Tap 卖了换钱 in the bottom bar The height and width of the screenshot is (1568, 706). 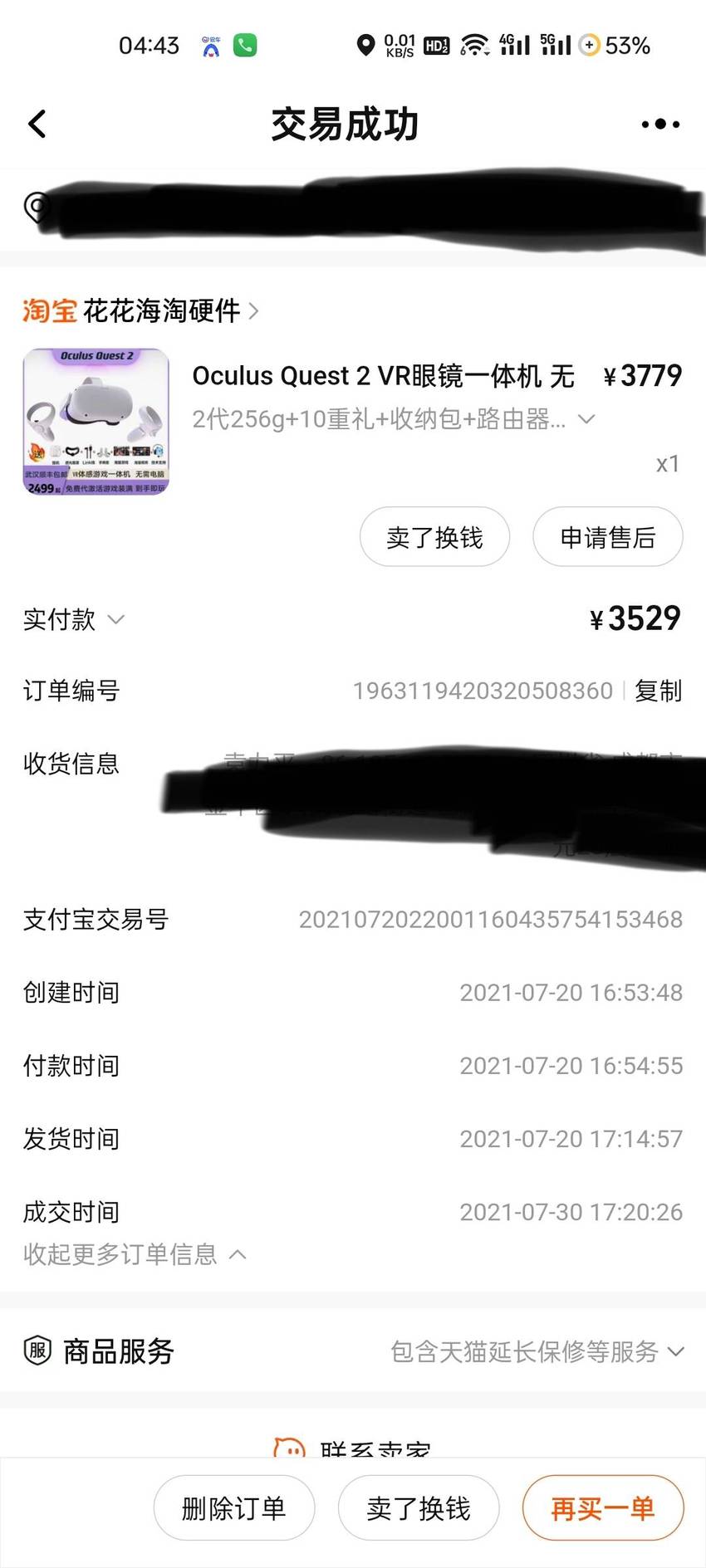point(419,1507)
